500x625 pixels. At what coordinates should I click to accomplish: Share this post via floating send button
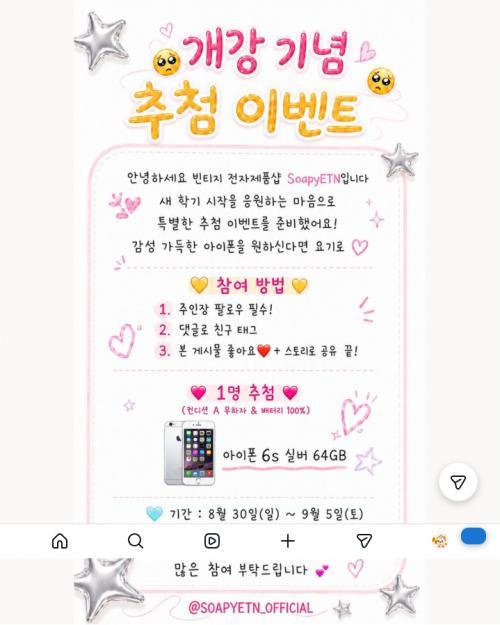click(458, 482)
